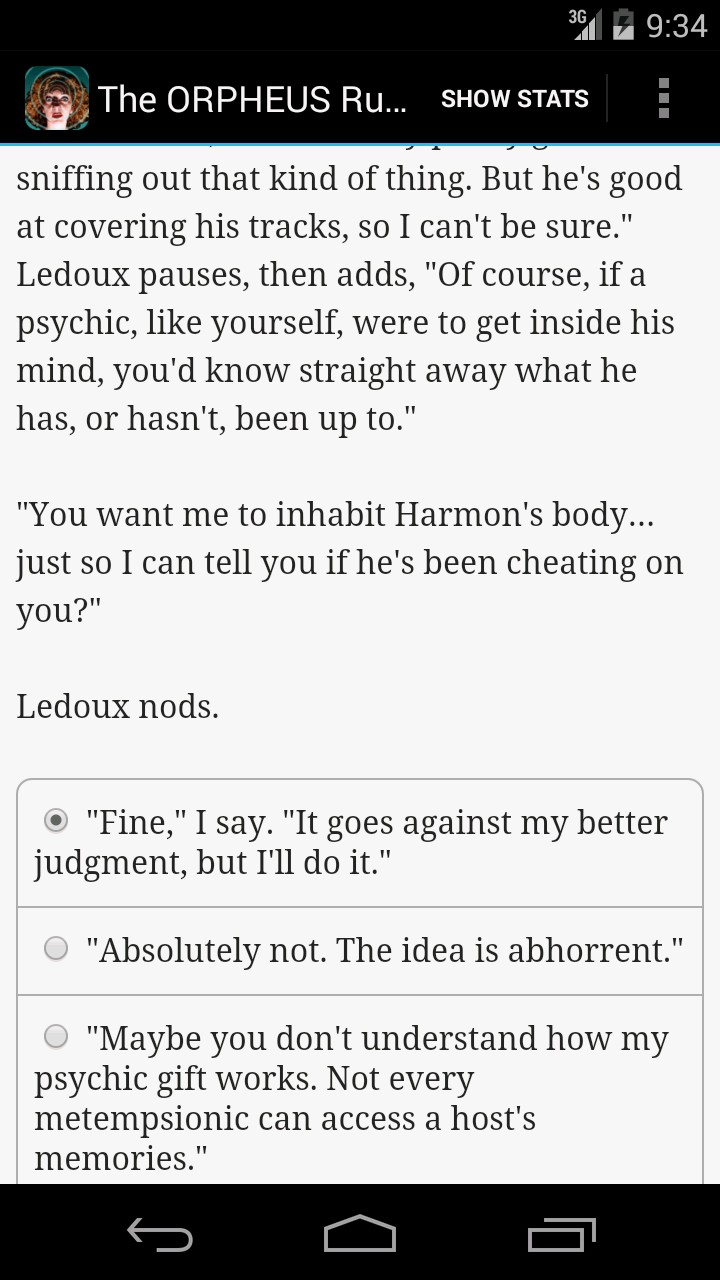Choose "Absolutely not. The idea is abhorrent."
This screenshot has width=720, height=1280.
360,950
